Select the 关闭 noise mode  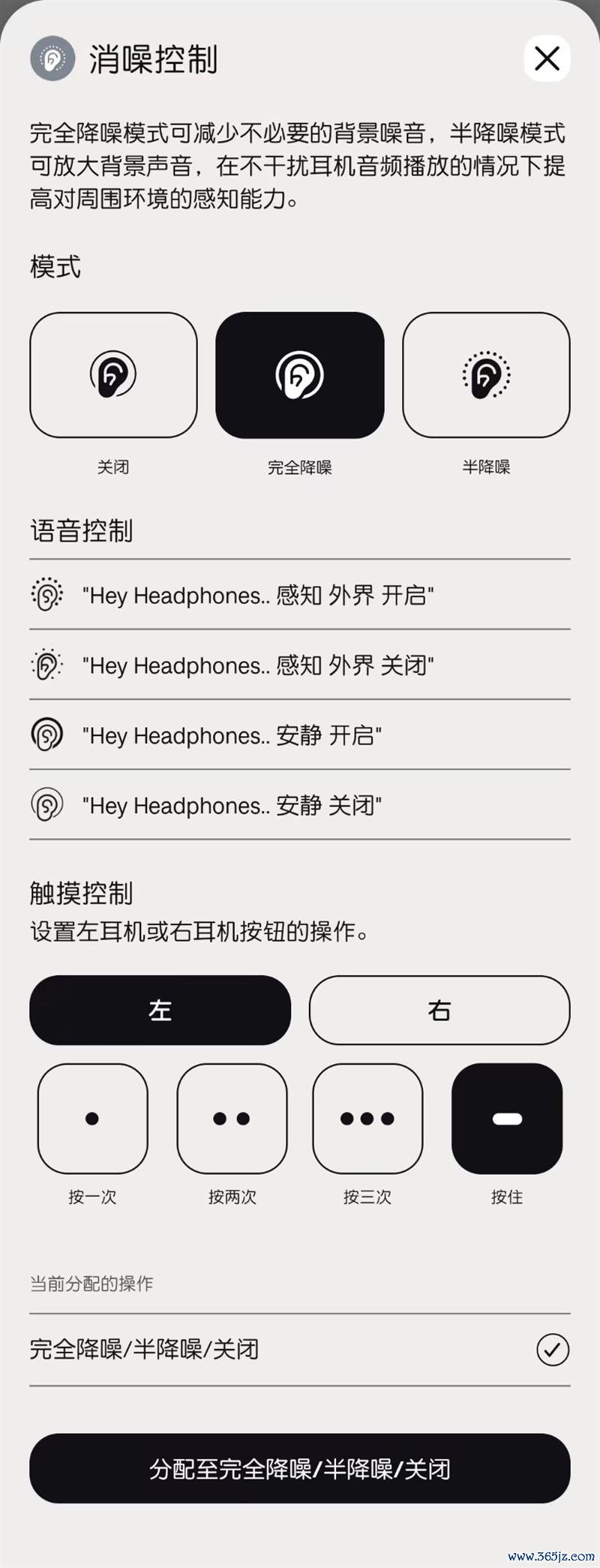pos(113,375)
